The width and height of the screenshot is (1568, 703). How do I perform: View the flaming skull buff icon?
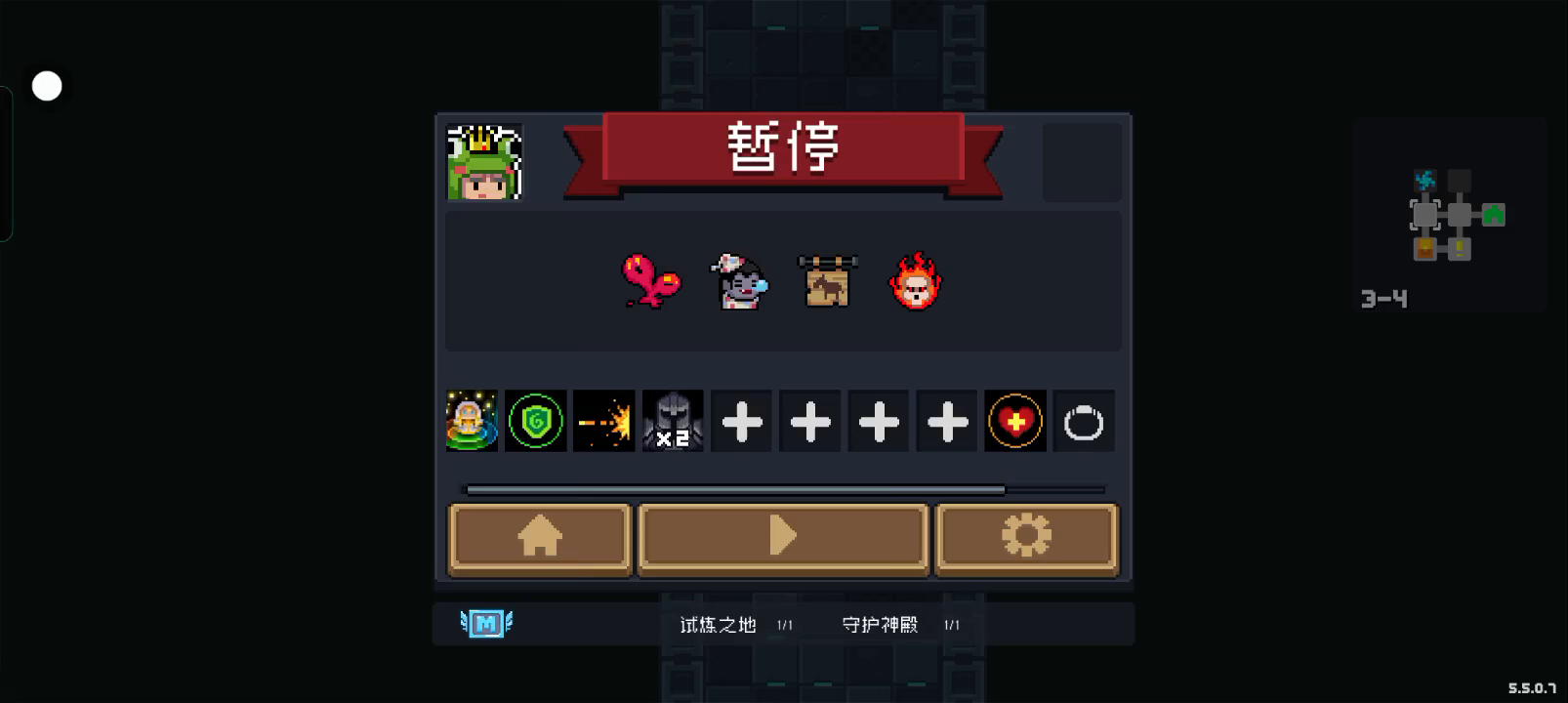(915, 282)
